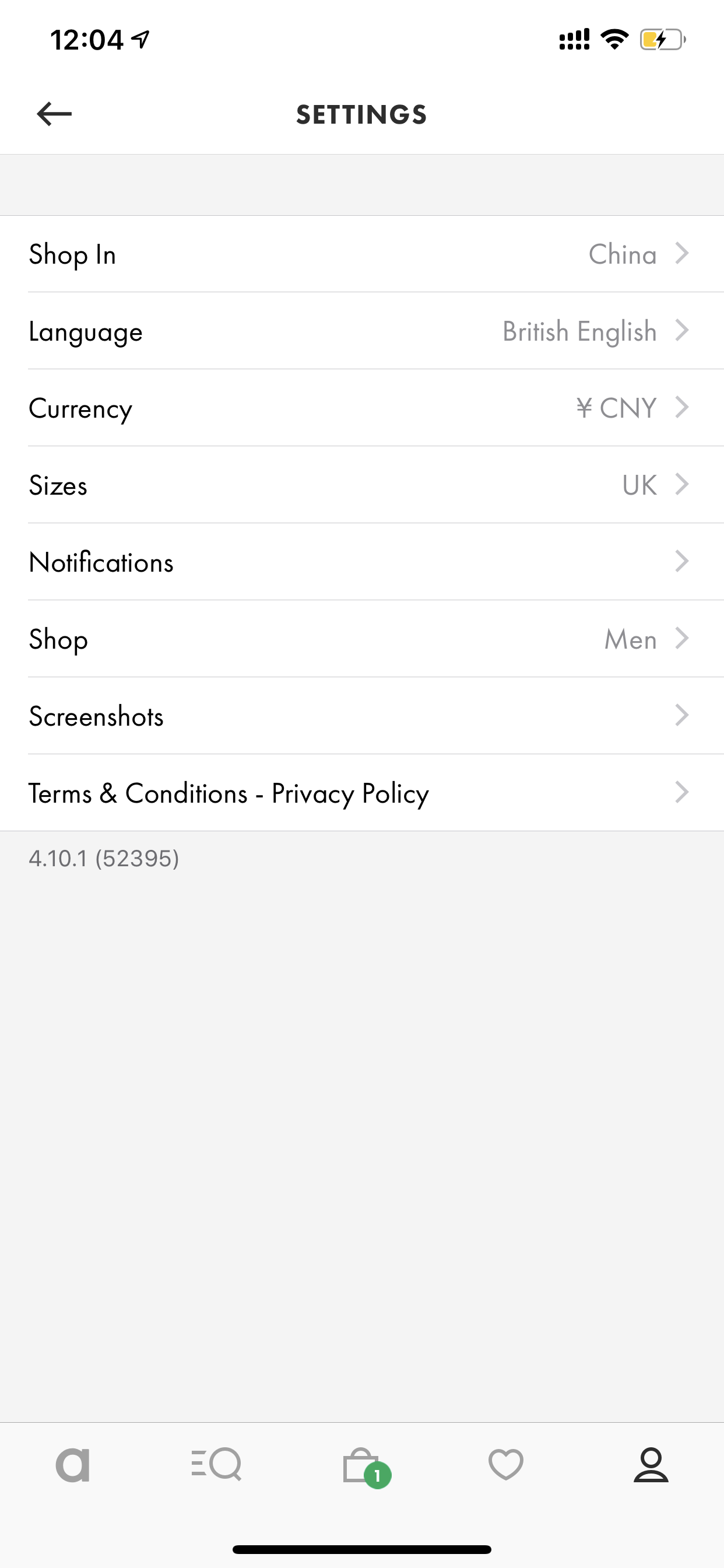Viewport: 724px width, 1568px height.
Task: Switch to the search tab
Action: click(x=217, y=1465)
